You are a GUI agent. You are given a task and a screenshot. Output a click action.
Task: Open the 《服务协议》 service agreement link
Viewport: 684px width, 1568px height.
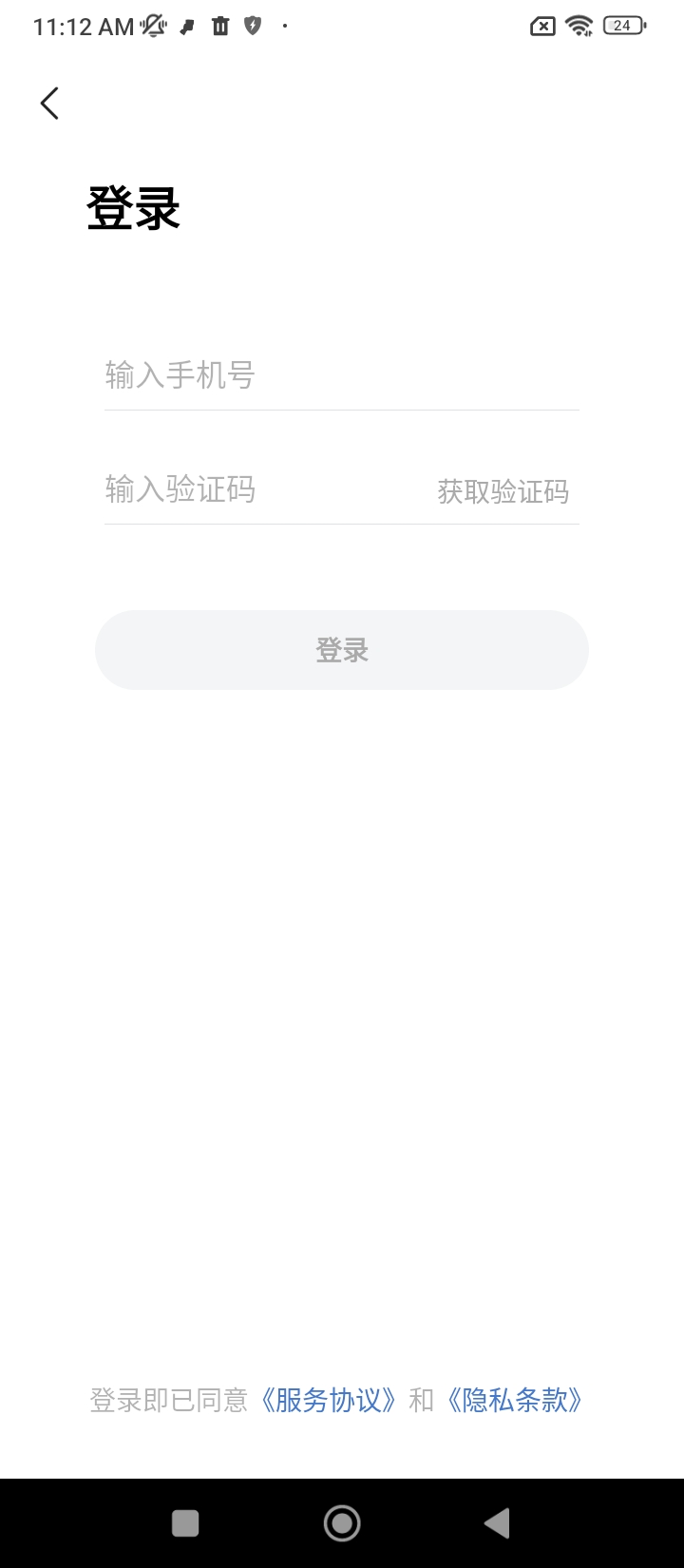329,1400
